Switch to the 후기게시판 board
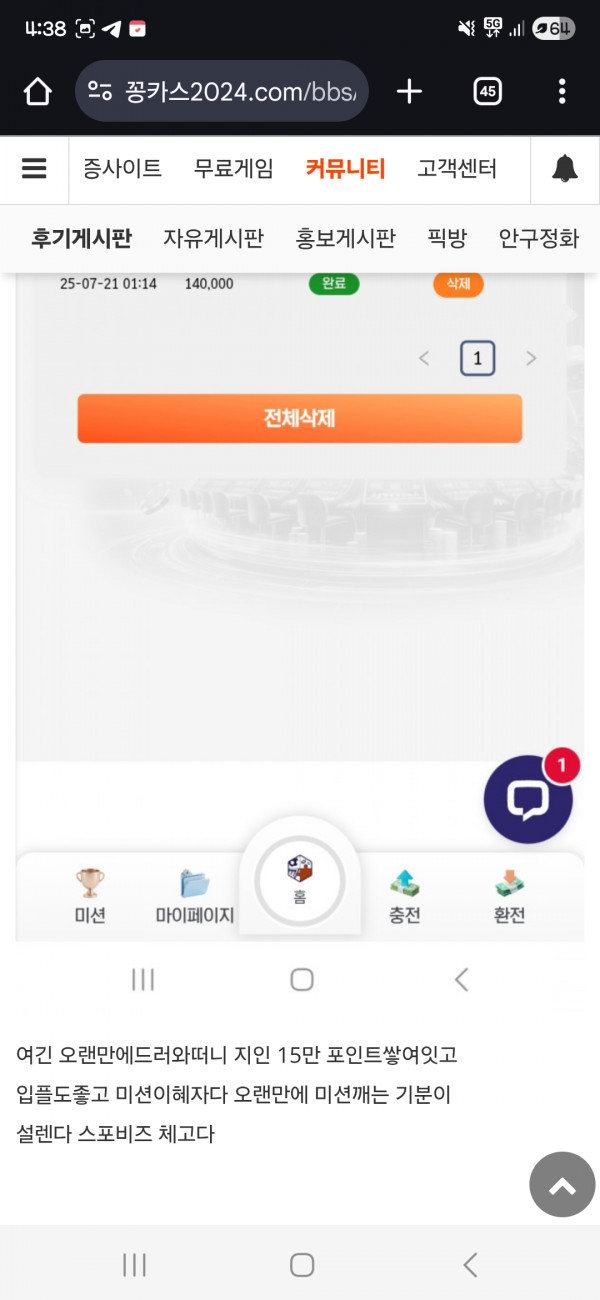The height and width of the screenshot is (1300, 600). pyautogui.click(x=81, y=238)
